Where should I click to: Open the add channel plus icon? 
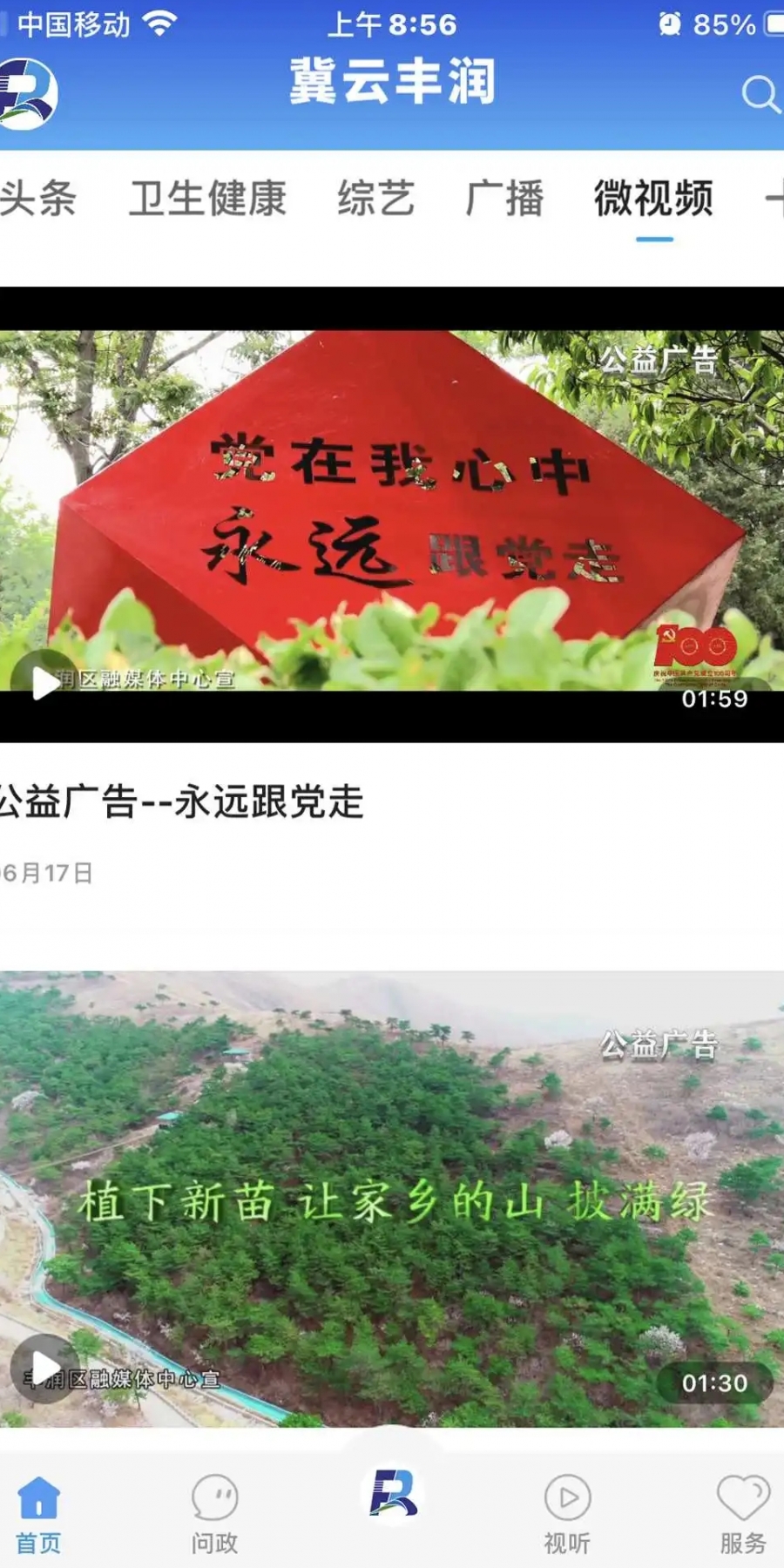click(x=774, y=199)
